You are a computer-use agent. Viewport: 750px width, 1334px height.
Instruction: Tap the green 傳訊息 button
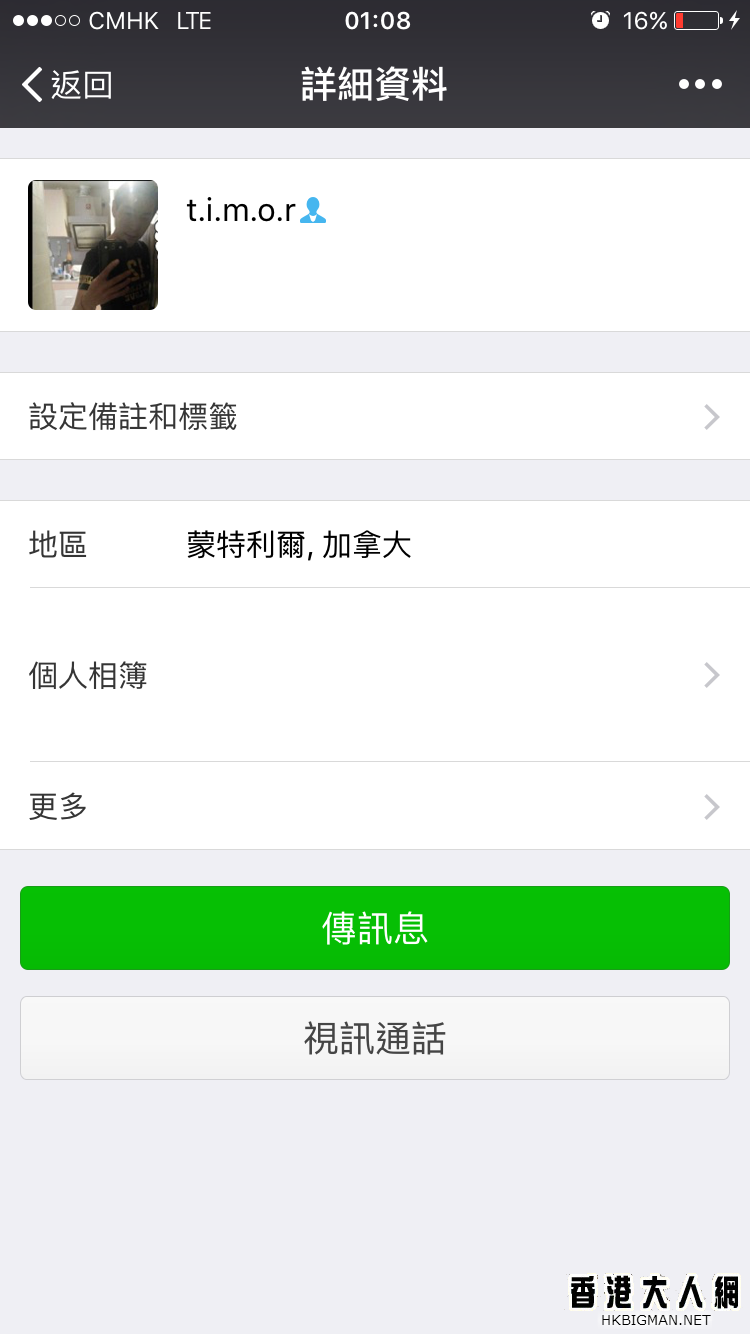375,928
